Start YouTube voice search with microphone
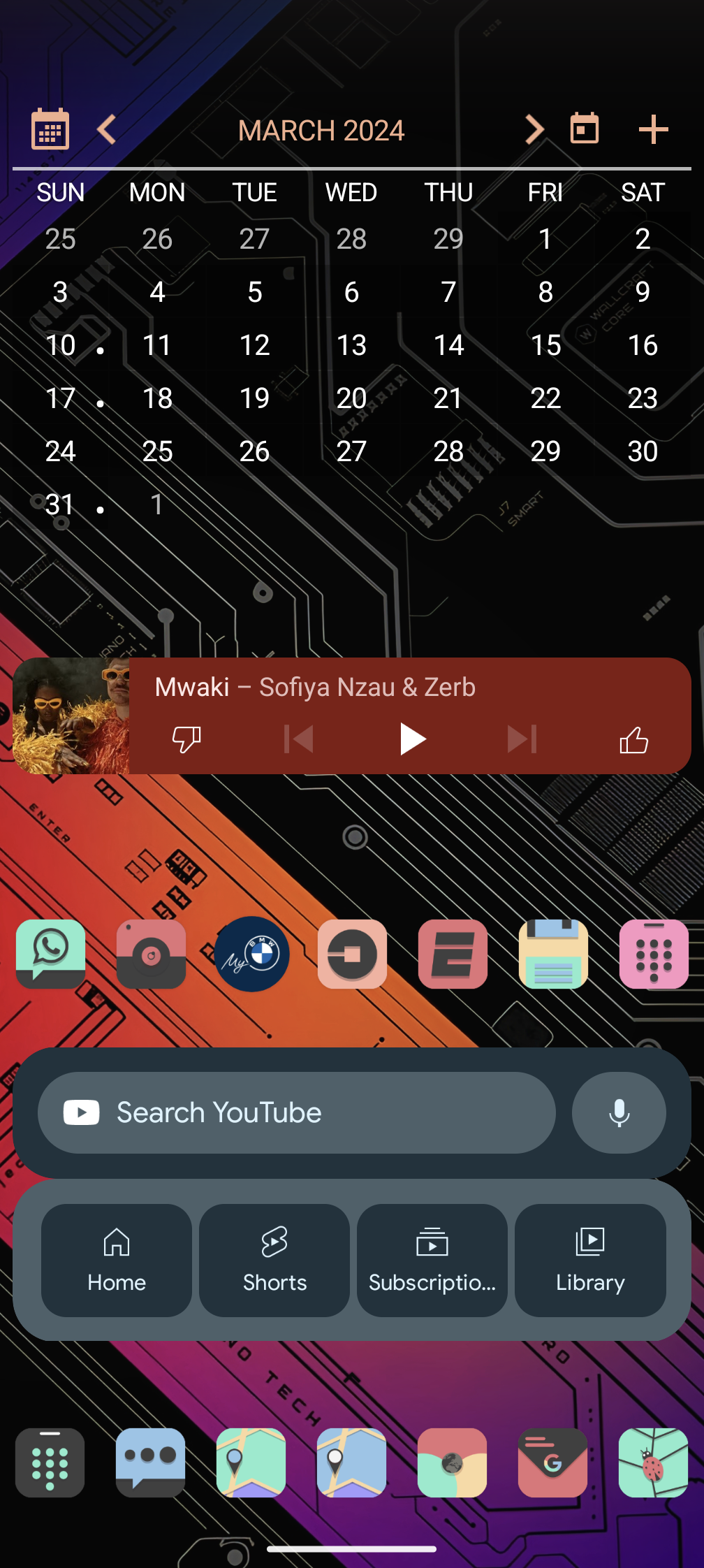 (x=619, y=1112)
